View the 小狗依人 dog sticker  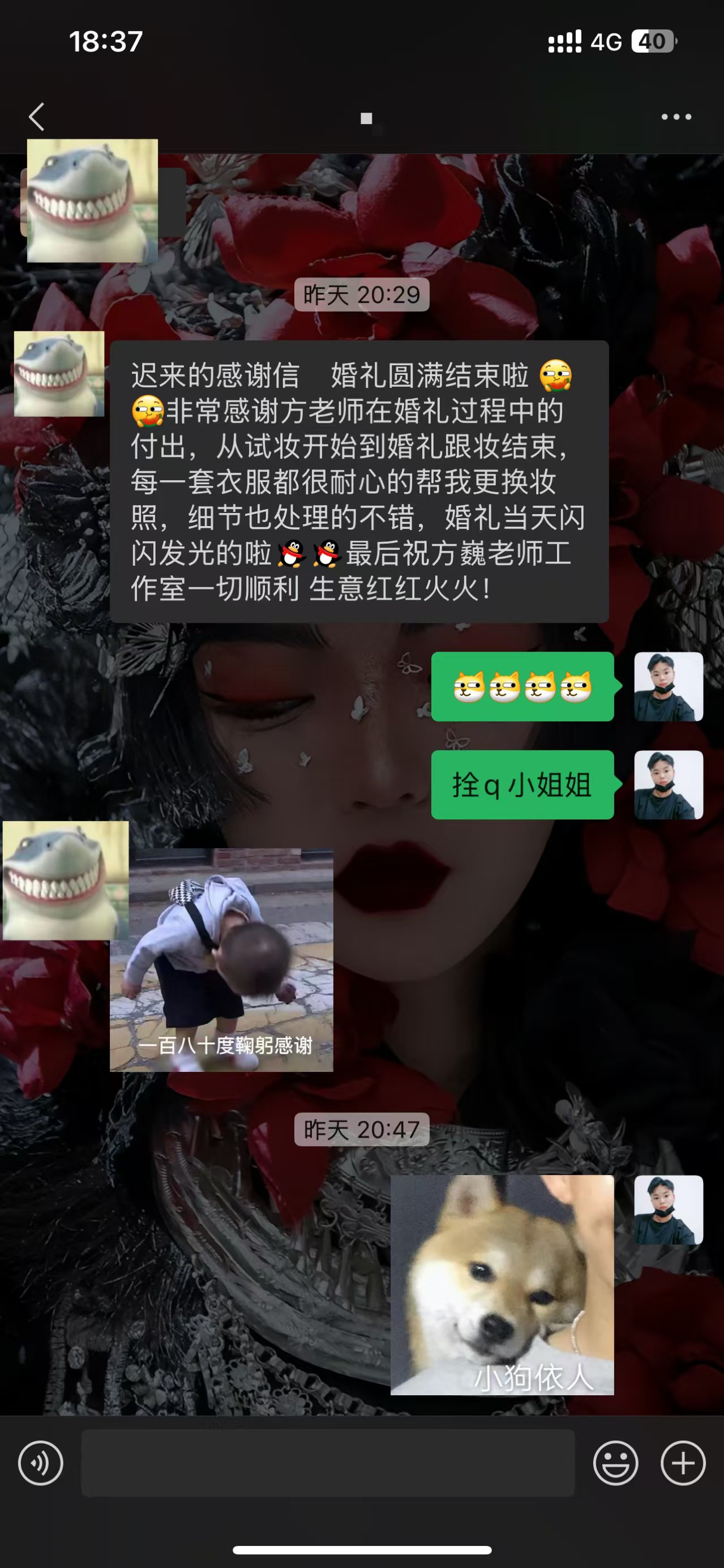502,1285
